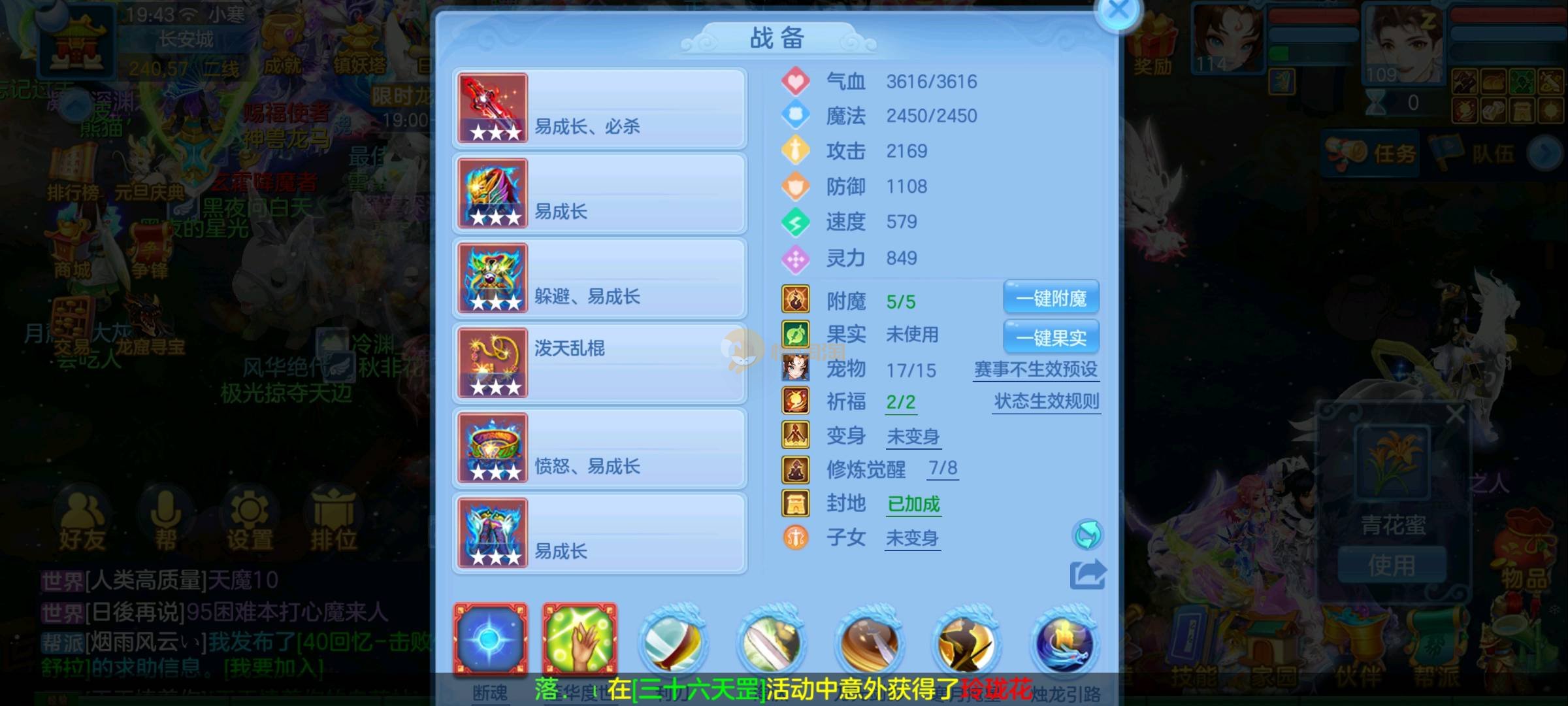Open 修炼觉醒 7/8 details

pos(943,468)
